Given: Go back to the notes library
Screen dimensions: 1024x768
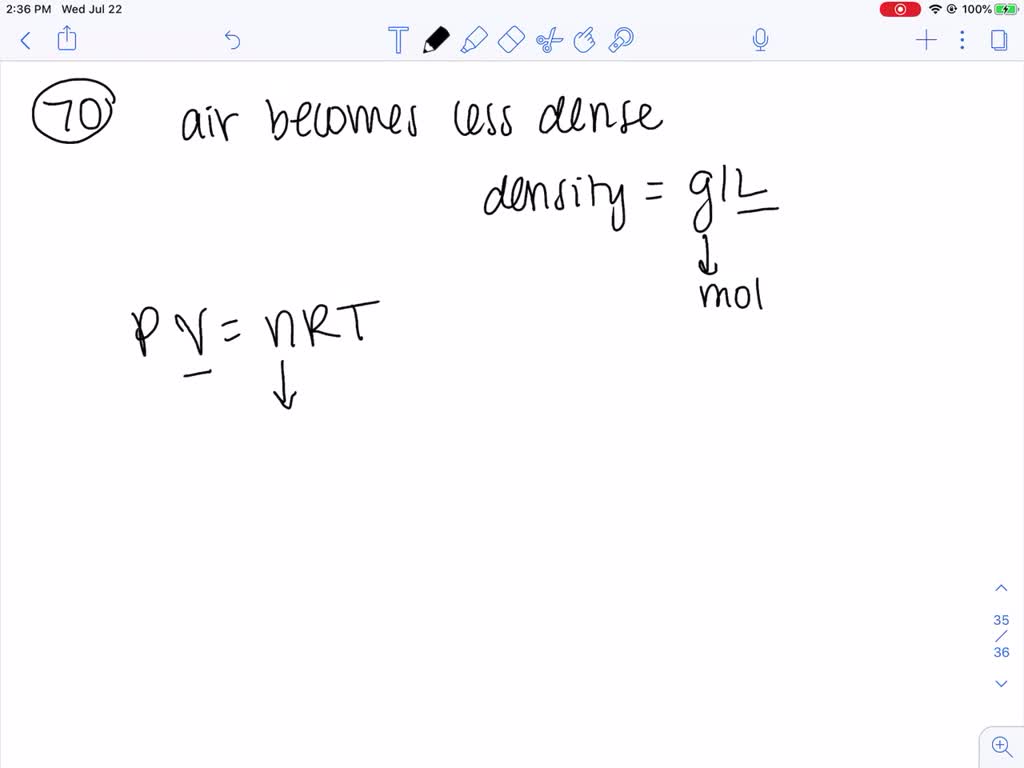Looking at the screenshot, I should [x=25, y=40].
